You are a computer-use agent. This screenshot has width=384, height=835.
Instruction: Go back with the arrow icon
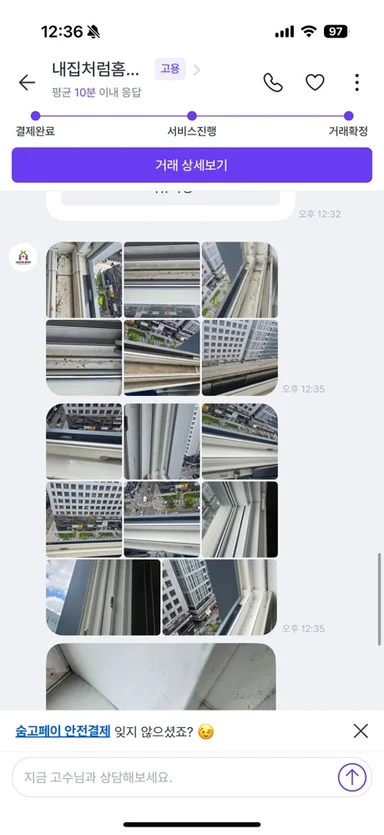(x=27, y=83)
